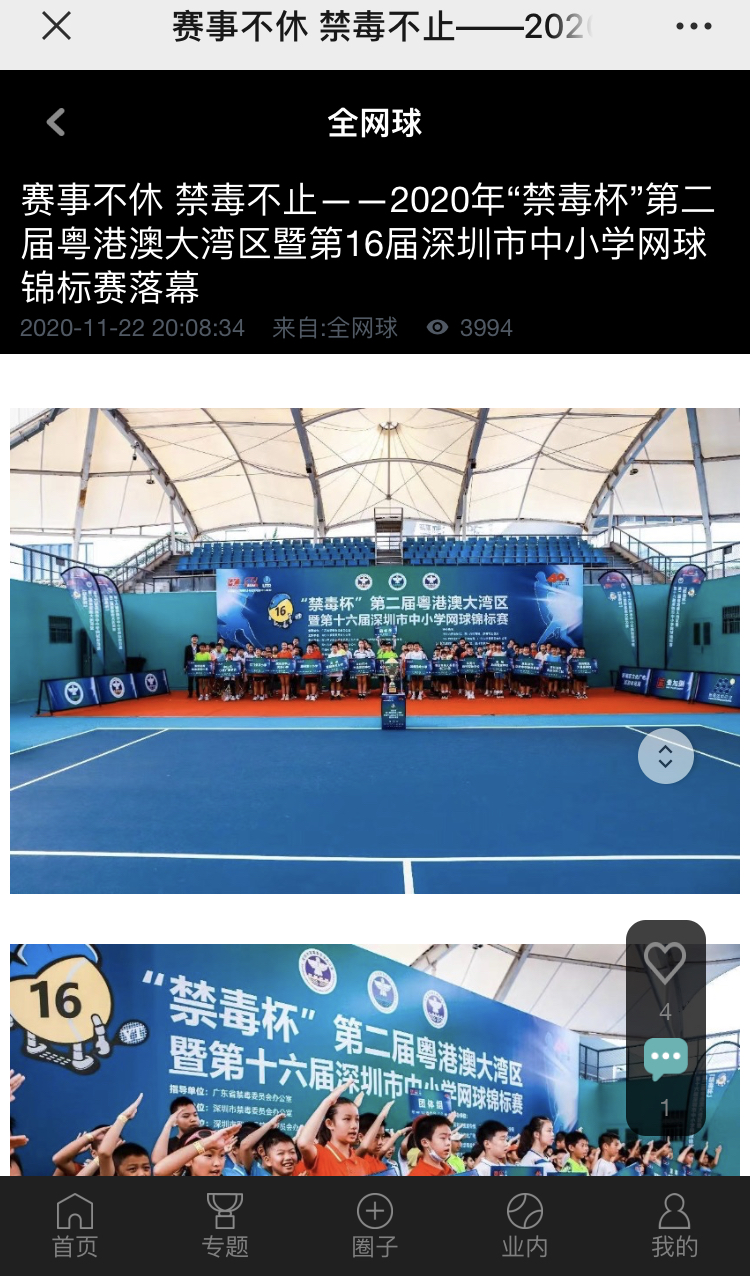
Task: Go to the 业内 tab
Action: pyautogui.click(x=525, y=1225)
